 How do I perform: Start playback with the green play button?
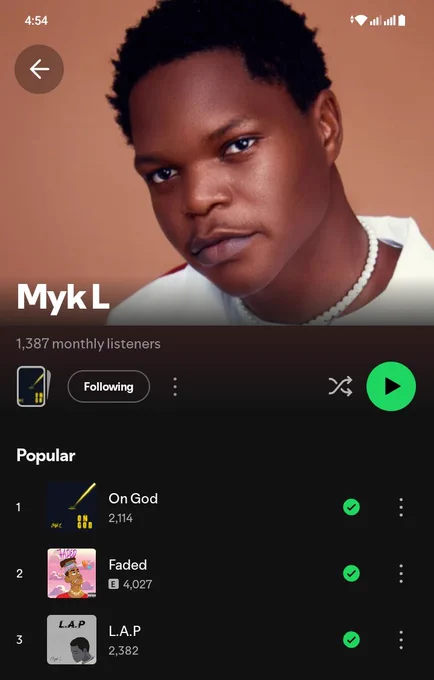coord(391,386)
